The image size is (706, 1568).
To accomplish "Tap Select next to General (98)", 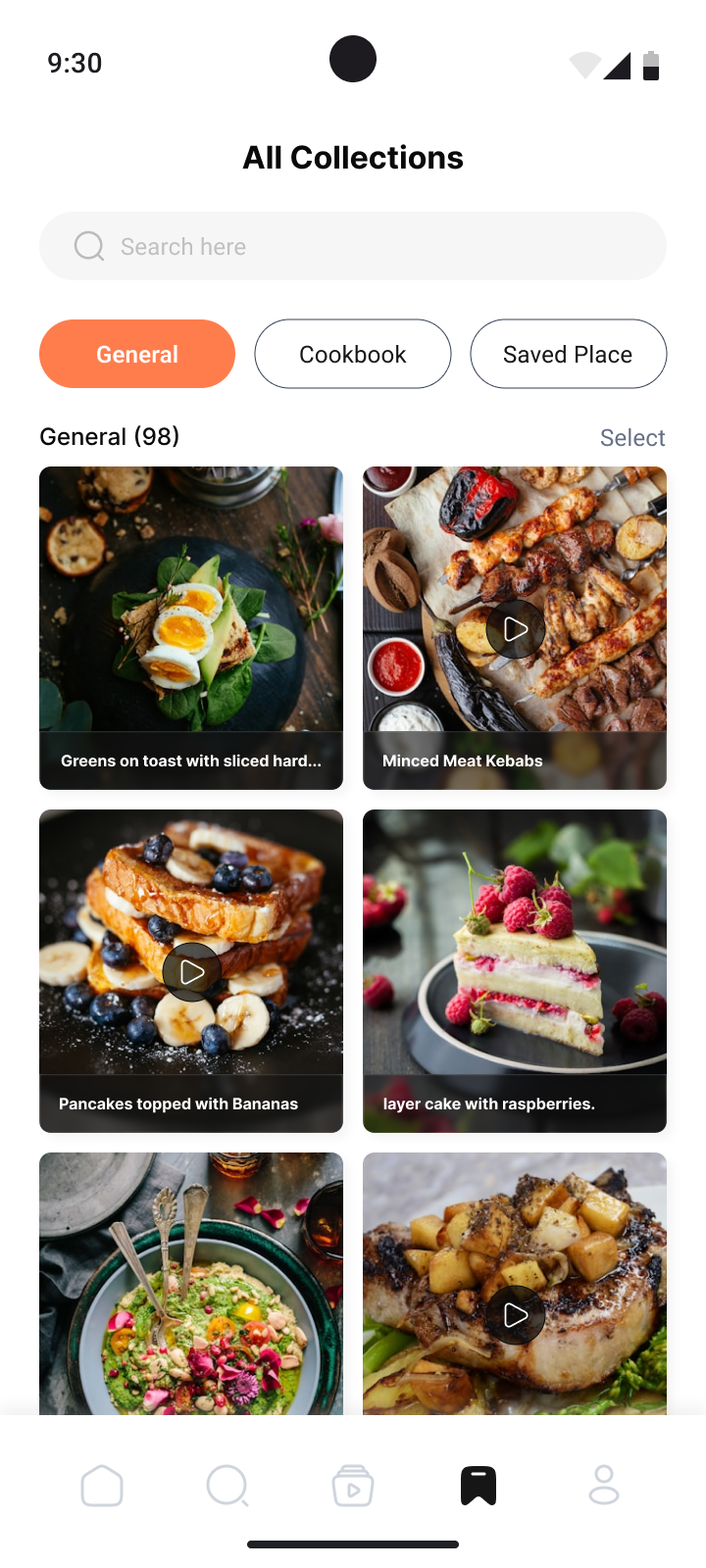I will pos(632,438).
